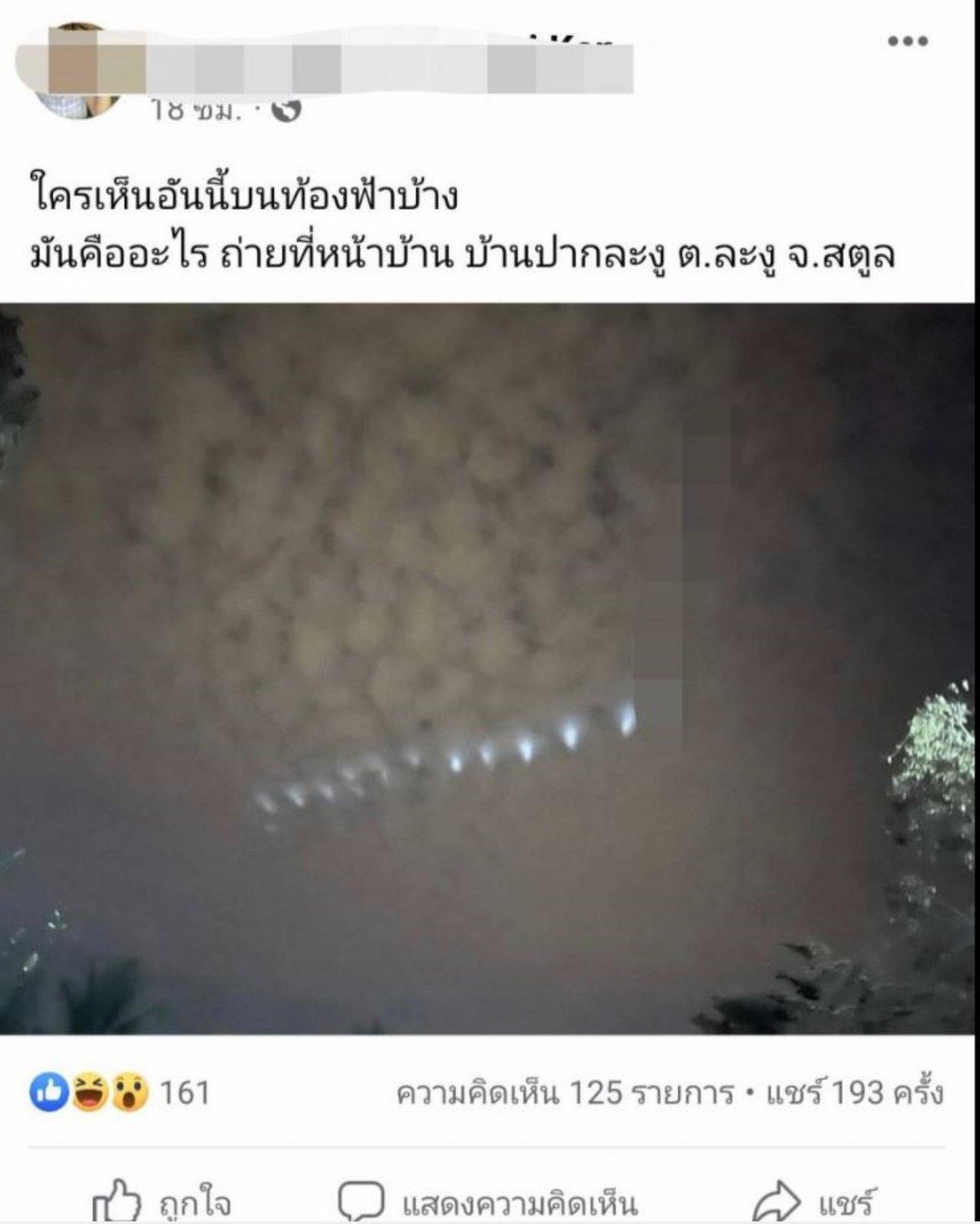The height and width of the screenshot is (1224, 980).
Task: View the 193 shares of the post
Action: pyautogui.click(x=854, y=1093)
